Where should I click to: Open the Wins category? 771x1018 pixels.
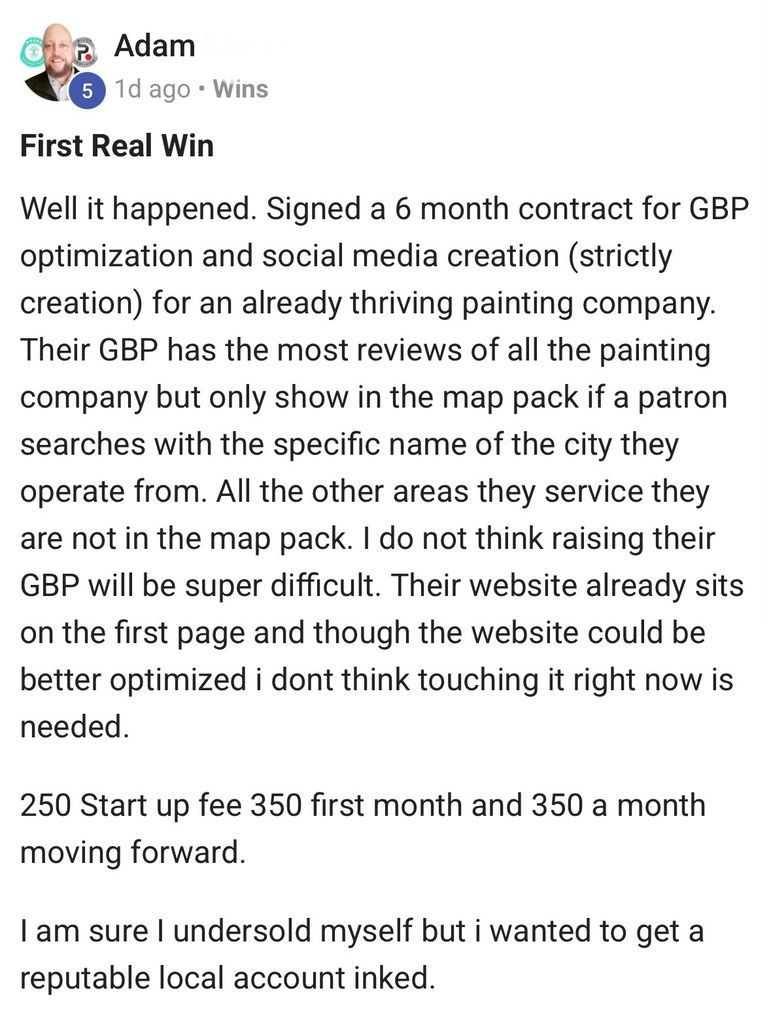pos(241,89)
